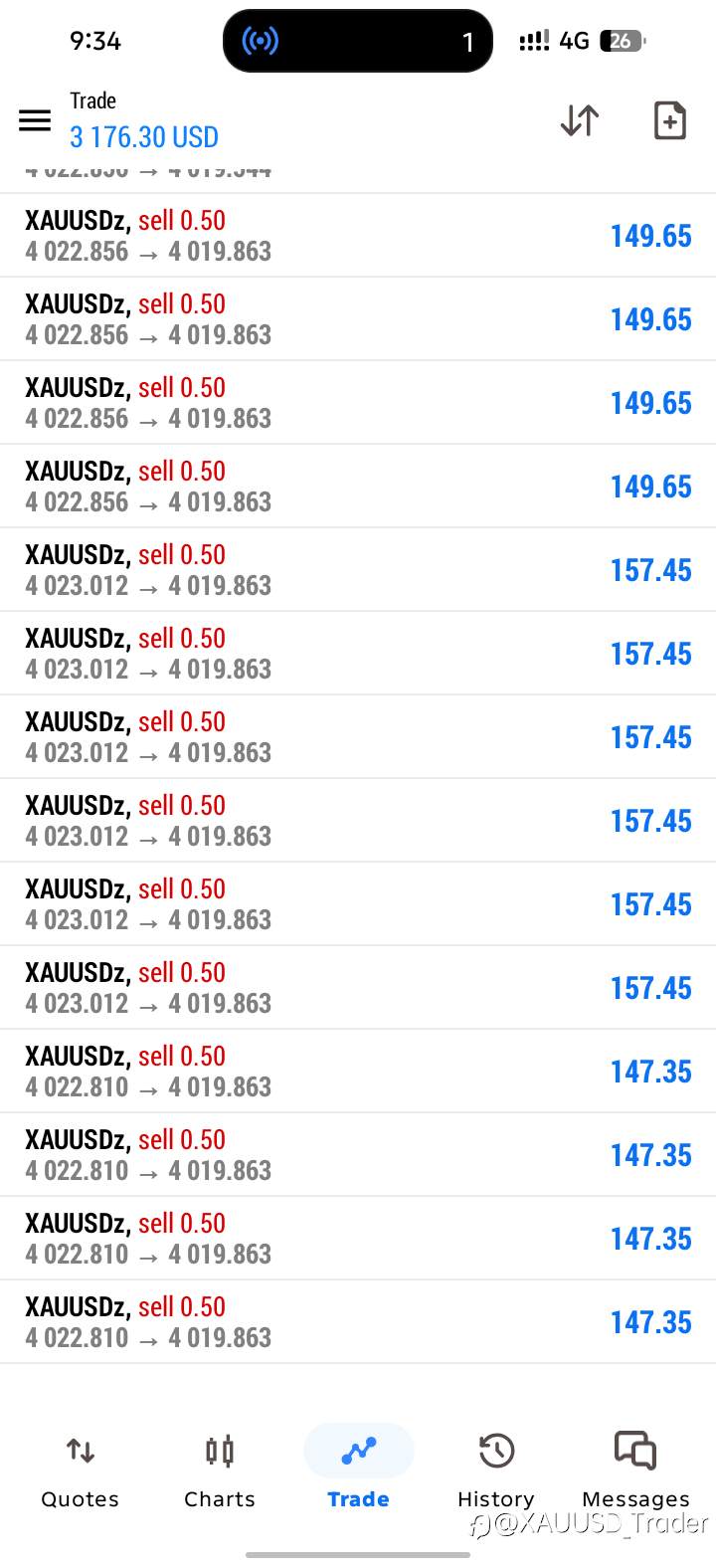Select the Trade tab

coord(358,1469)
